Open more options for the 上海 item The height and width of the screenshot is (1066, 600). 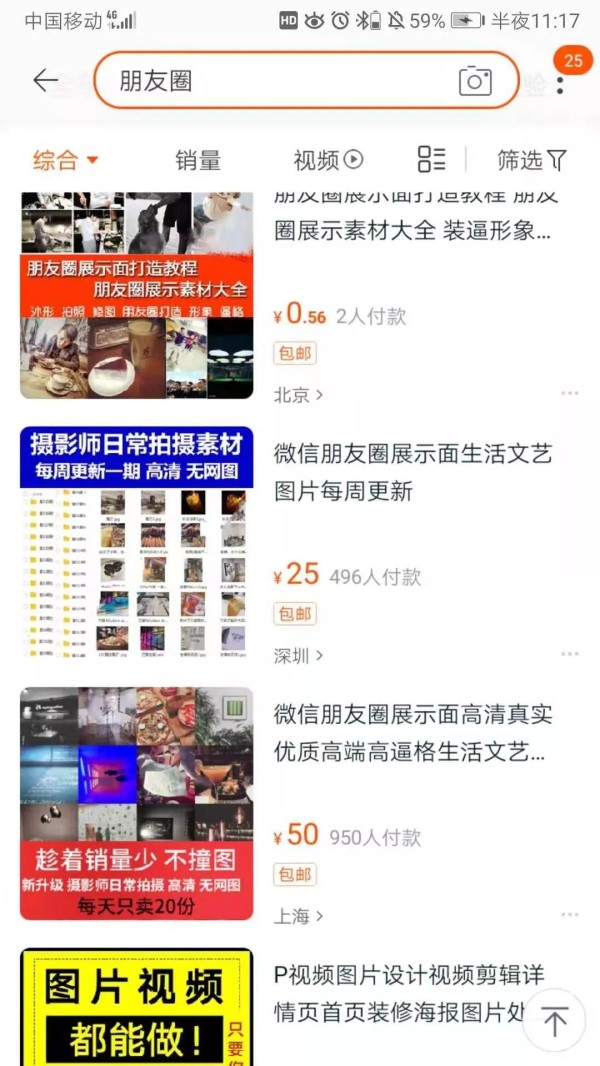(x=570, y=915)
